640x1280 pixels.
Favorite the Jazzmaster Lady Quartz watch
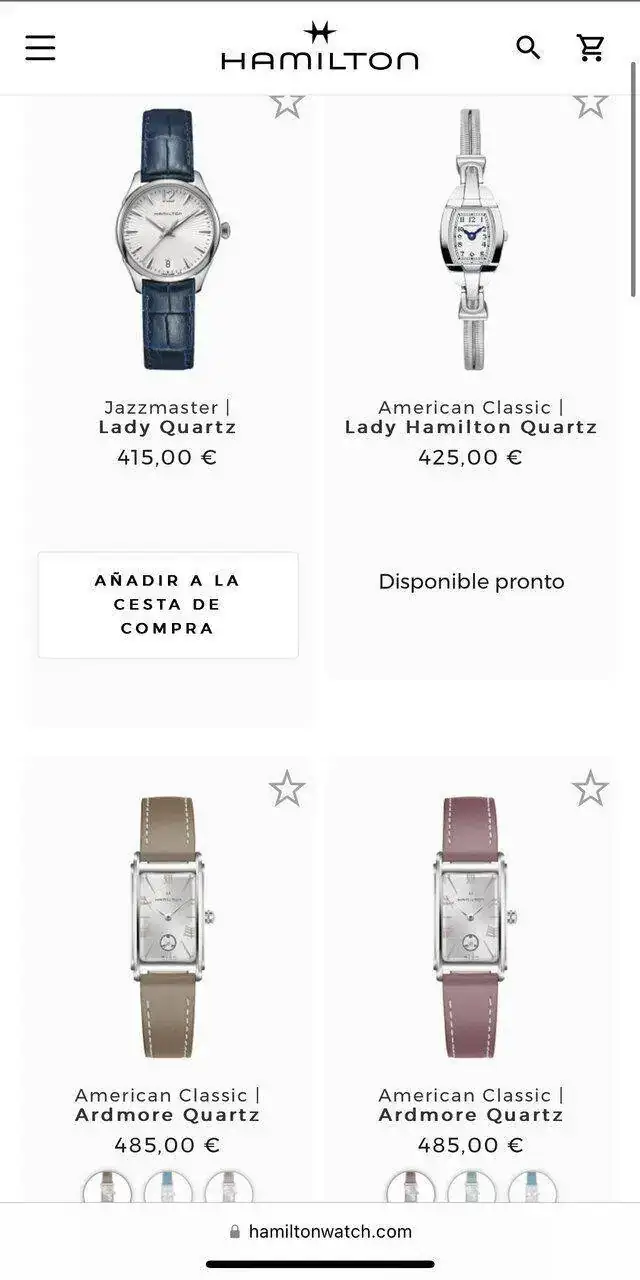pos(287,103)
